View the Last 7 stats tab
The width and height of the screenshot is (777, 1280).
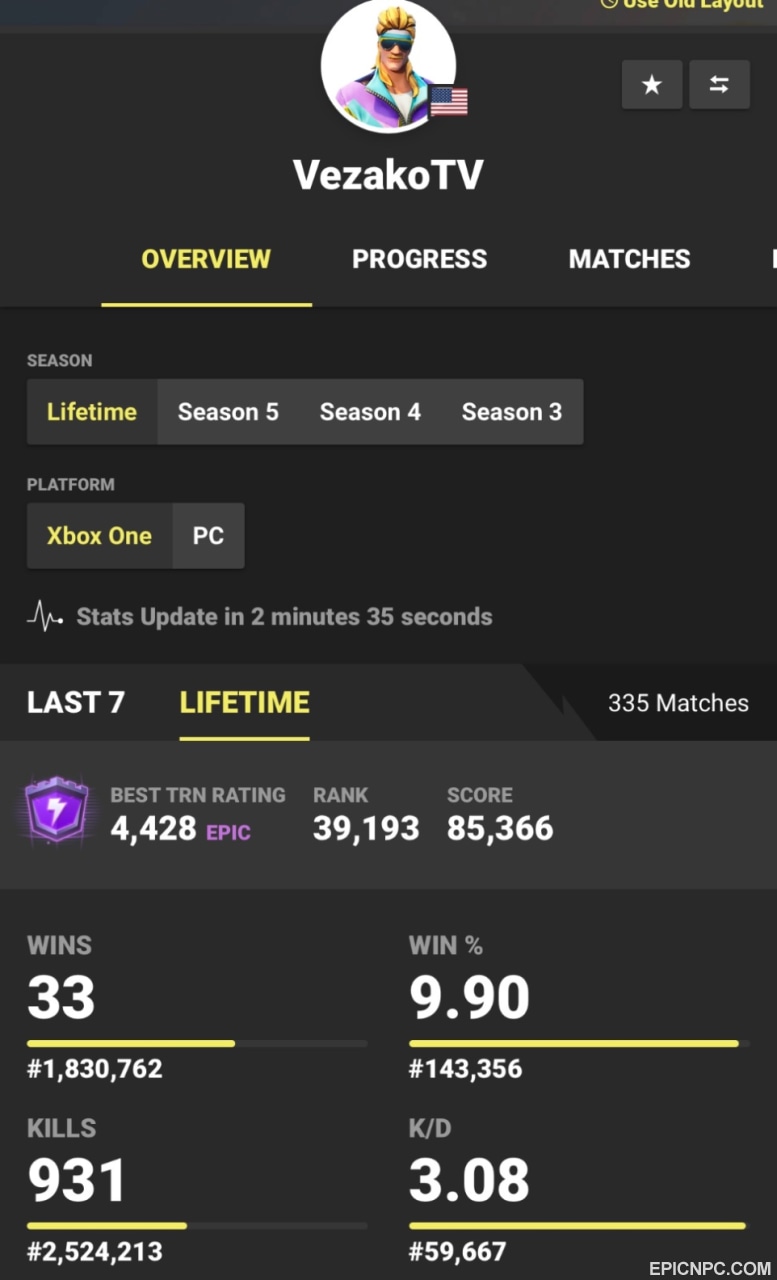click(x=76, y=702)
